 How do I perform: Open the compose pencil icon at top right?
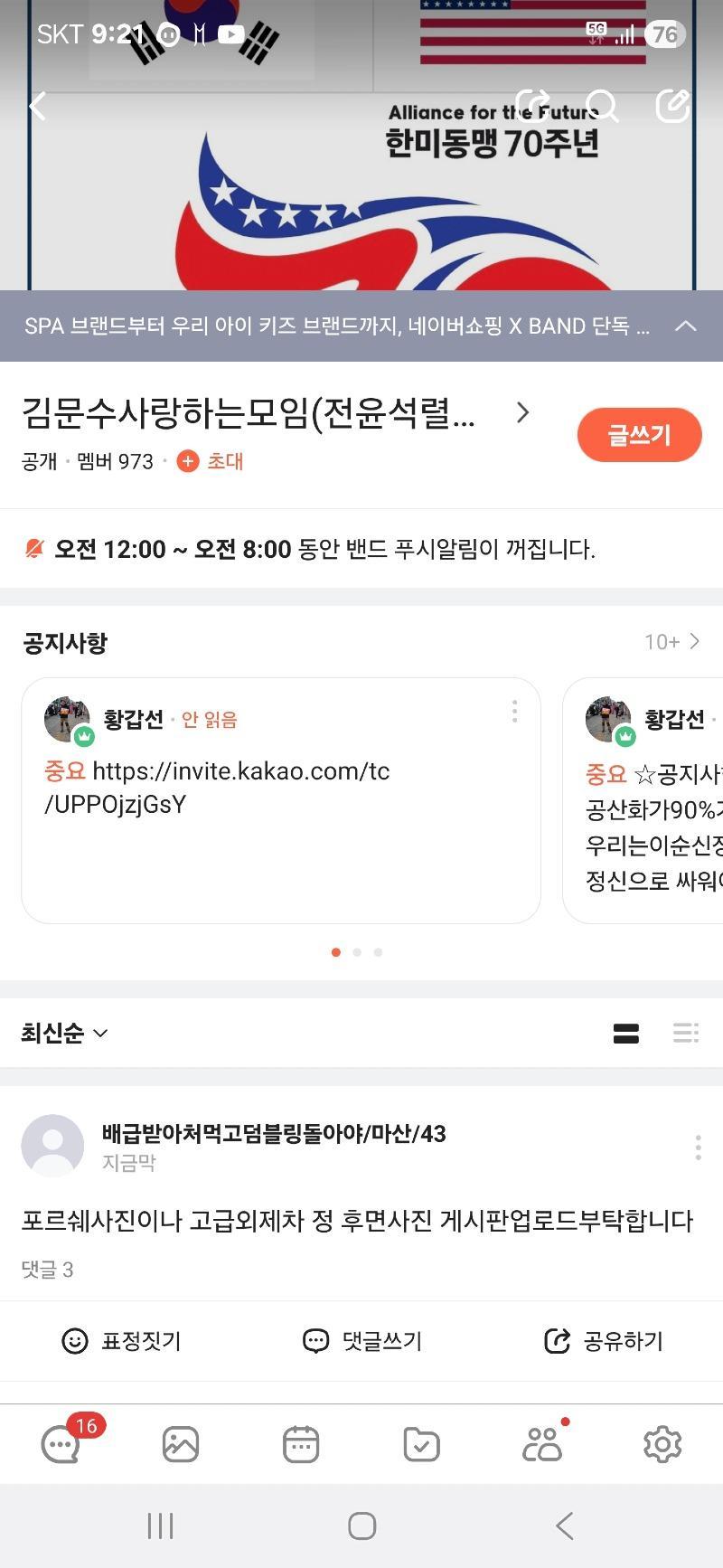click(672, 106)
